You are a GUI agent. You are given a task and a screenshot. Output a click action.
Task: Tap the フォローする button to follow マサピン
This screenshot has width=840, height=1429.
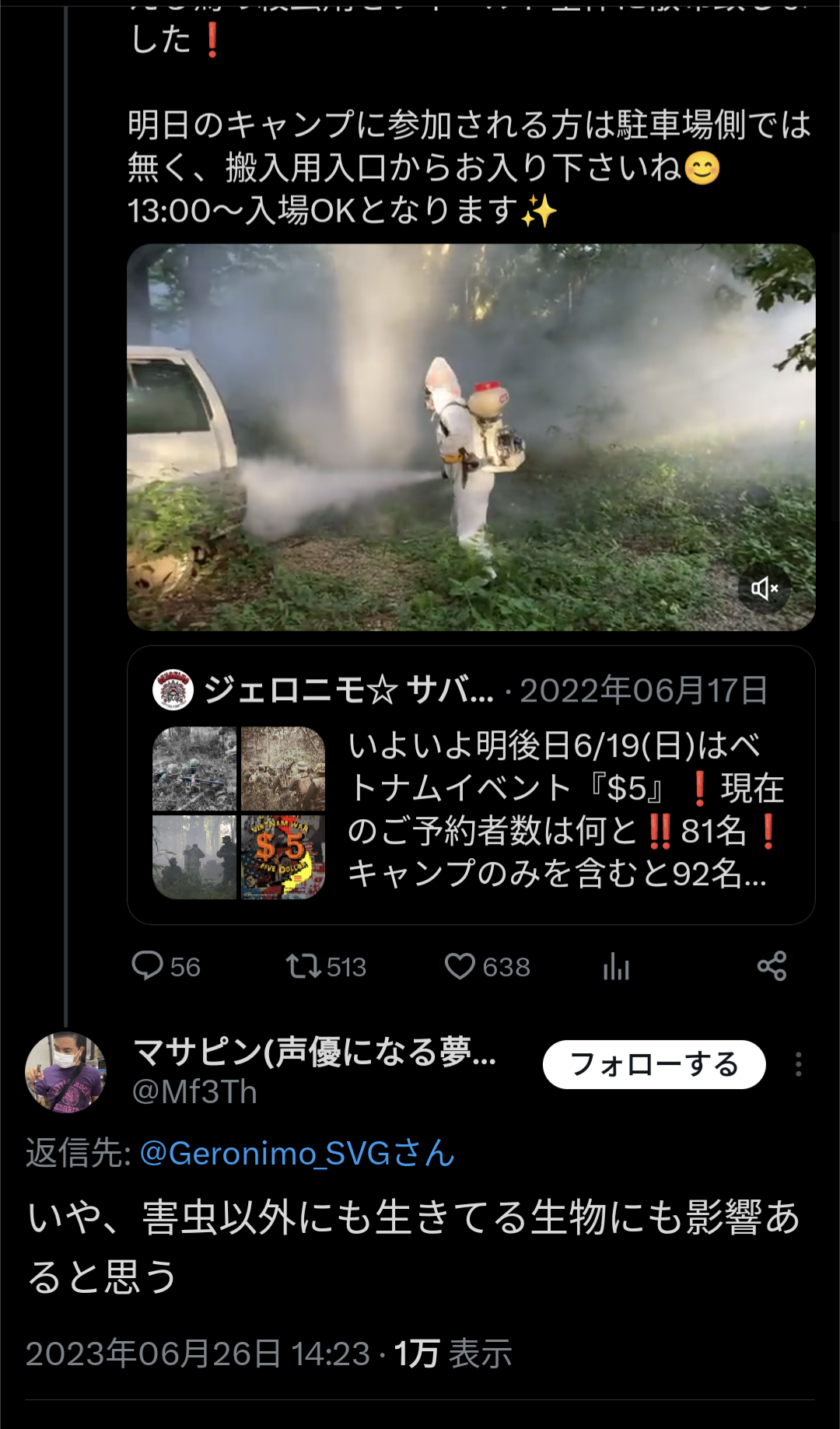[654, 1064]
